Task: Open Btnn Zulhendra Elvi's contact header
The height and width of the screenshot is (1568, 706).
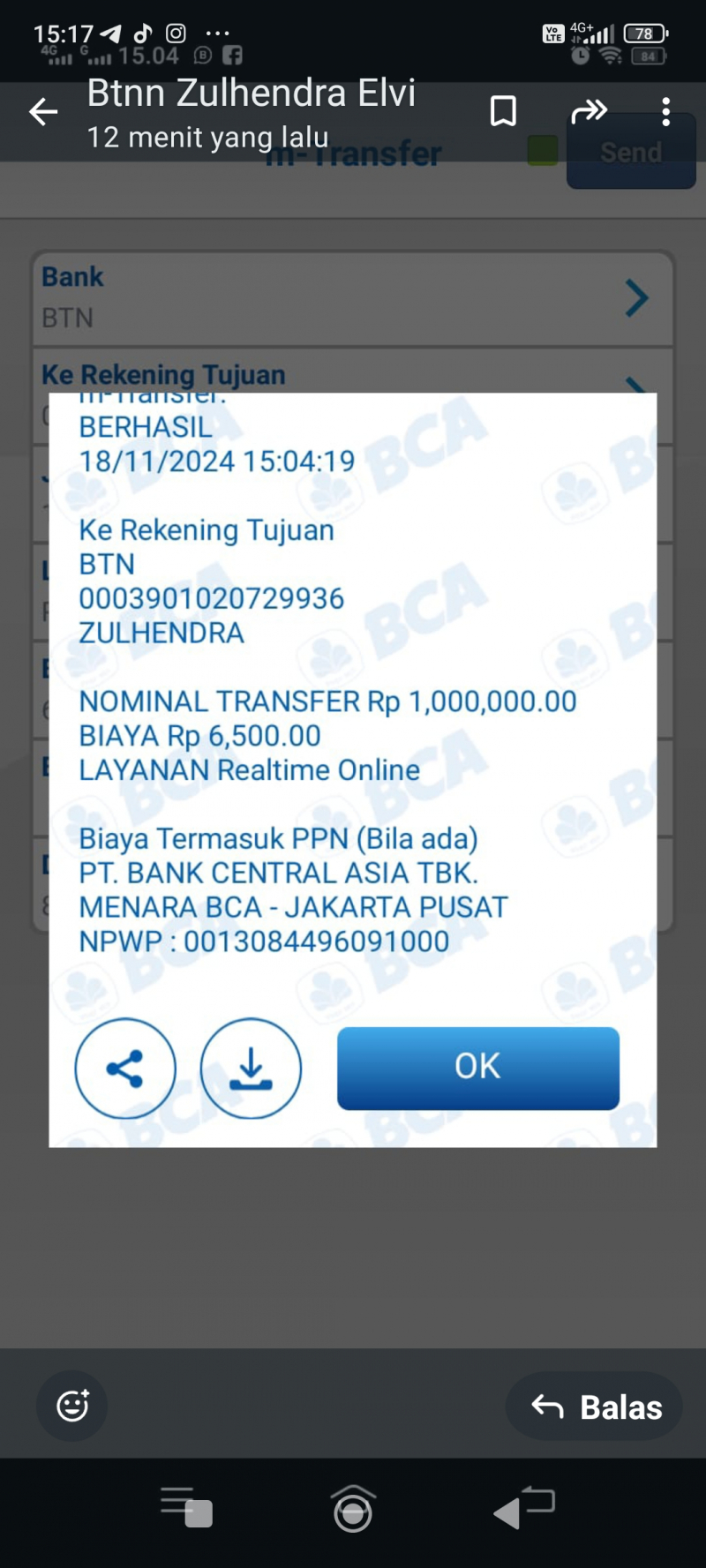Action: (251, 112)
